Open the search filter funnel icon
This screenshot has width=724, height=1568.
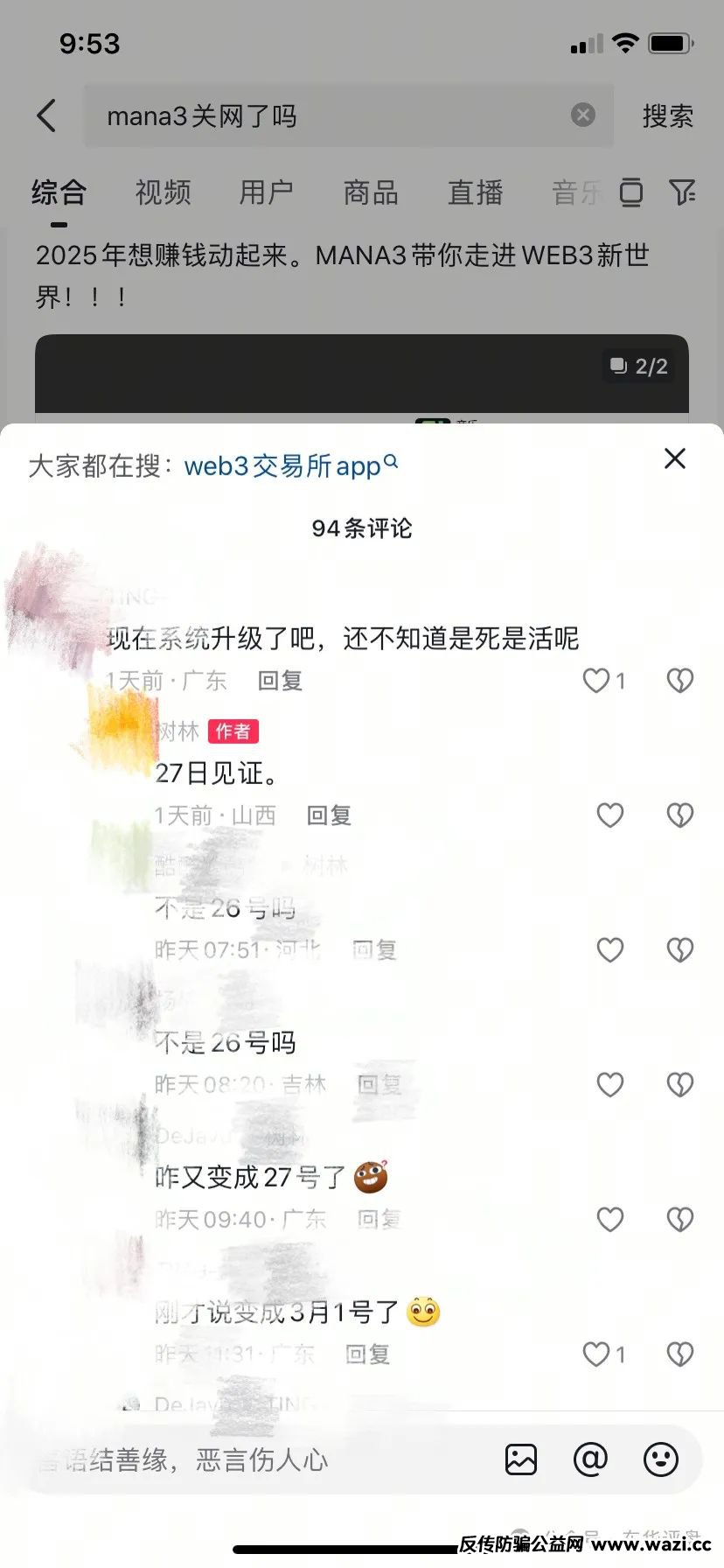point(681,192)
